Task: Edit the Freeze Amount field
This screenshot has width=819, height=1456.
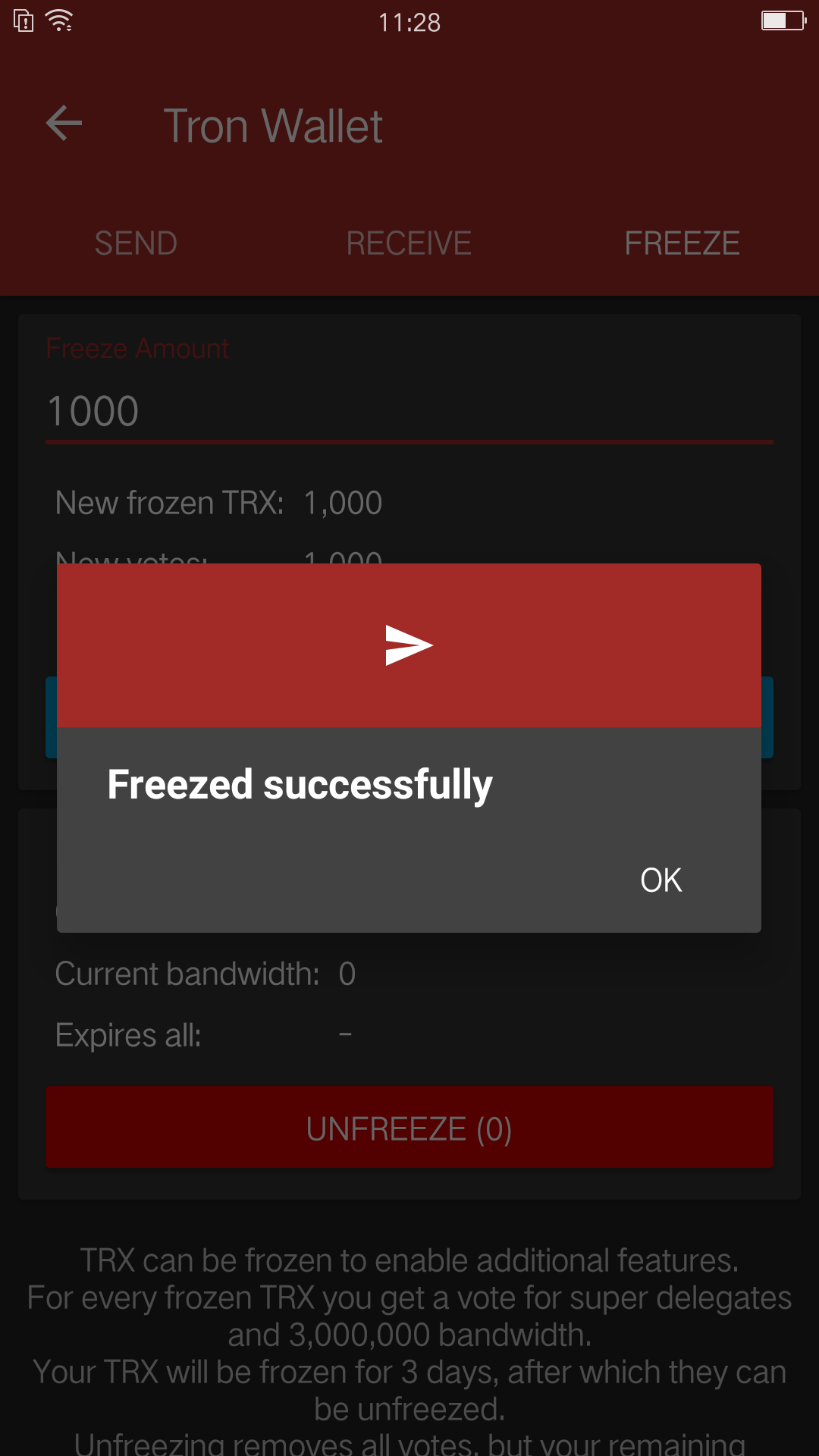Action: (409, 412)
